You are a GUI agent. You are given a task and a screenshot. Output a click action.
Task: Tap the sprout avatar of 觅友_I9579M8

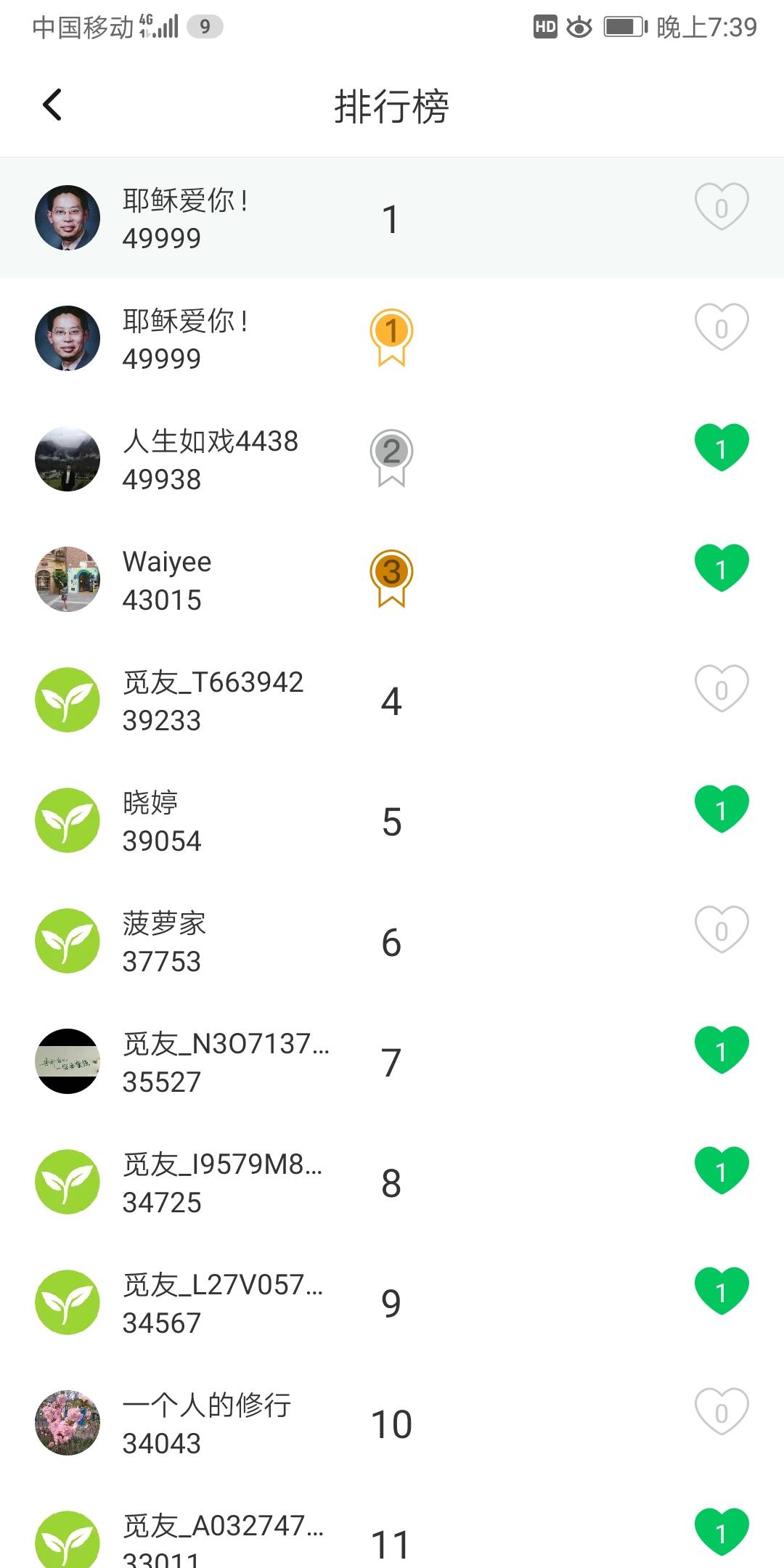(x=68, y=1181)
